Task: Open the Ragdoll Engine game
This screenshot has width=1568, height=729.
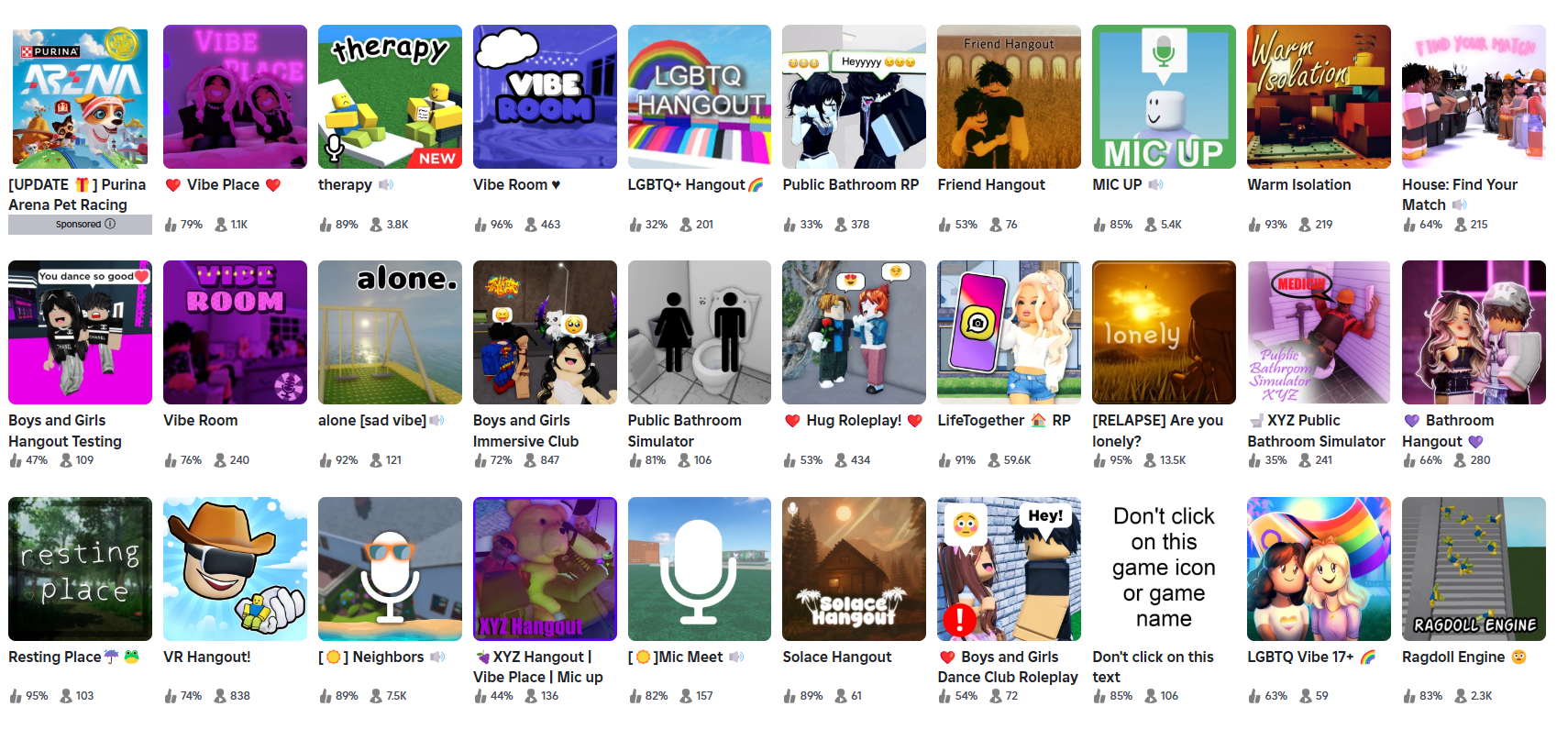Action: click(x=1474, y=569)
